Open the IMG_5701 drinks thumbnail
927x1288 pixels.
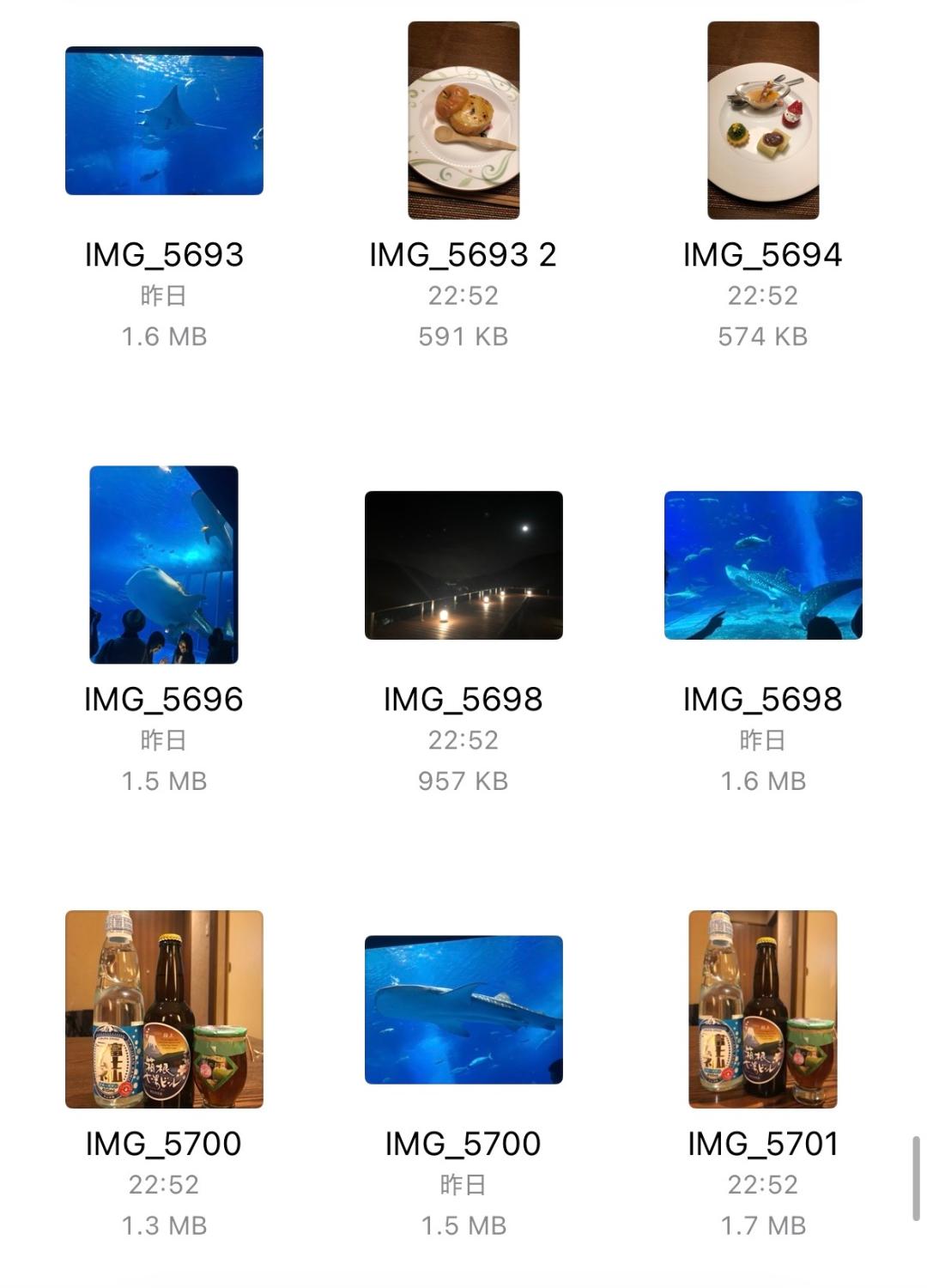762,1009
